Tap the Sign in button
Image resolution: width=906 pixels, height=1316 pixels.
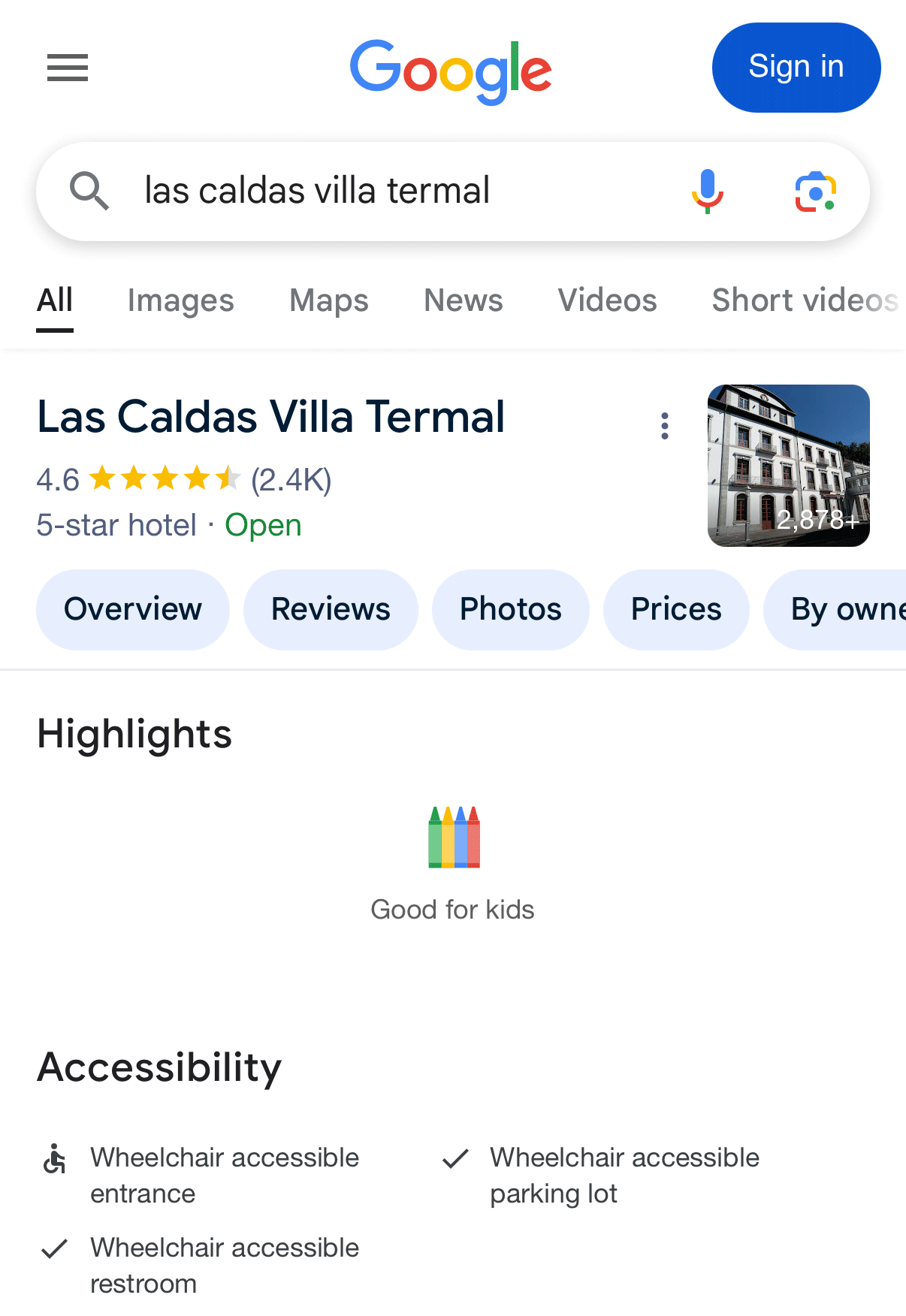point(796,68)
